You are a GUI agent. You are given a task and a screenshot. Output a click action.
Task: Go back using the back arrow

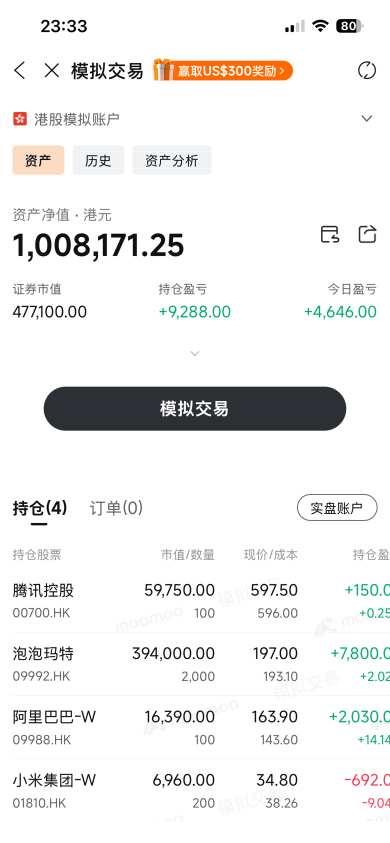point(19,70)
